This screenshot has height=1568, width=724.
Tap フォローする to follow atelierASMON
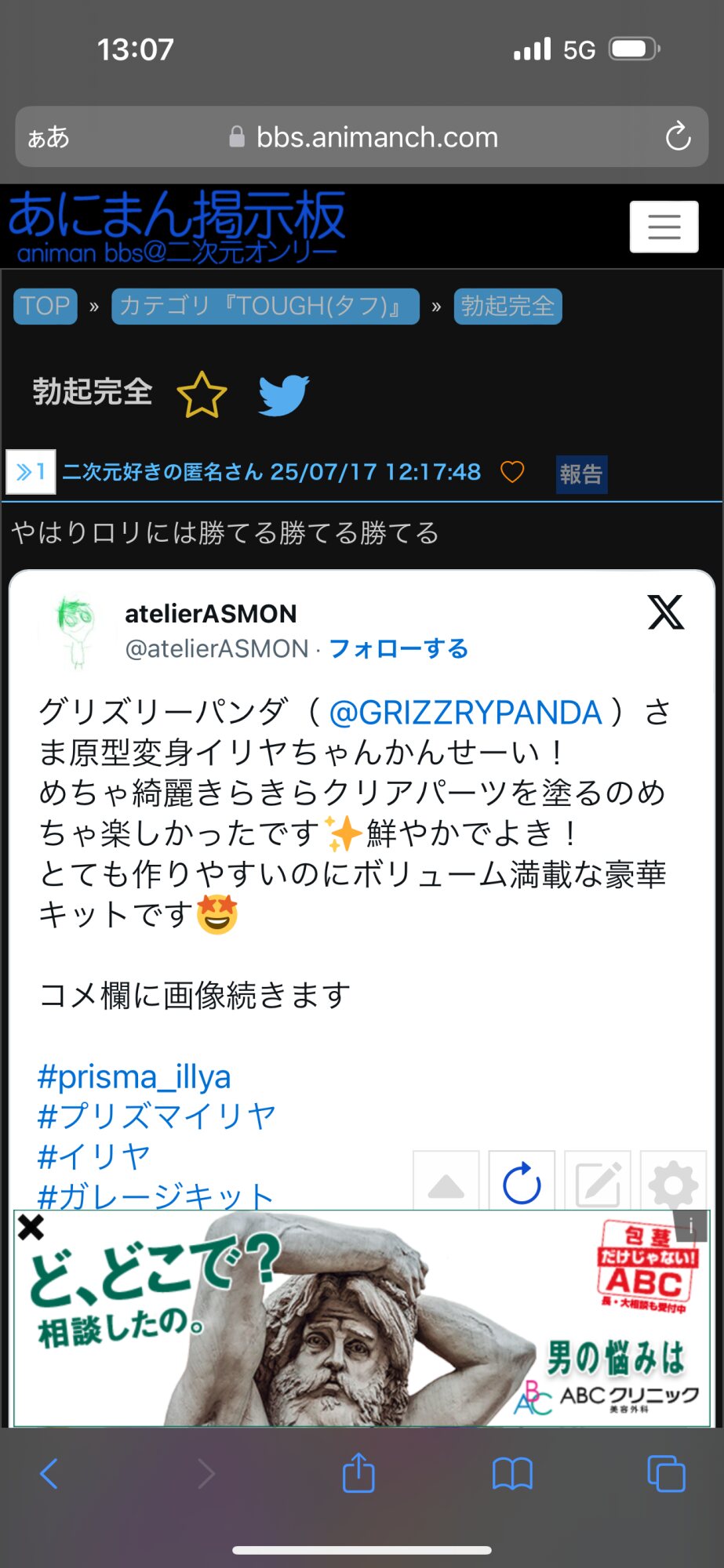click(x=398, y=649)
